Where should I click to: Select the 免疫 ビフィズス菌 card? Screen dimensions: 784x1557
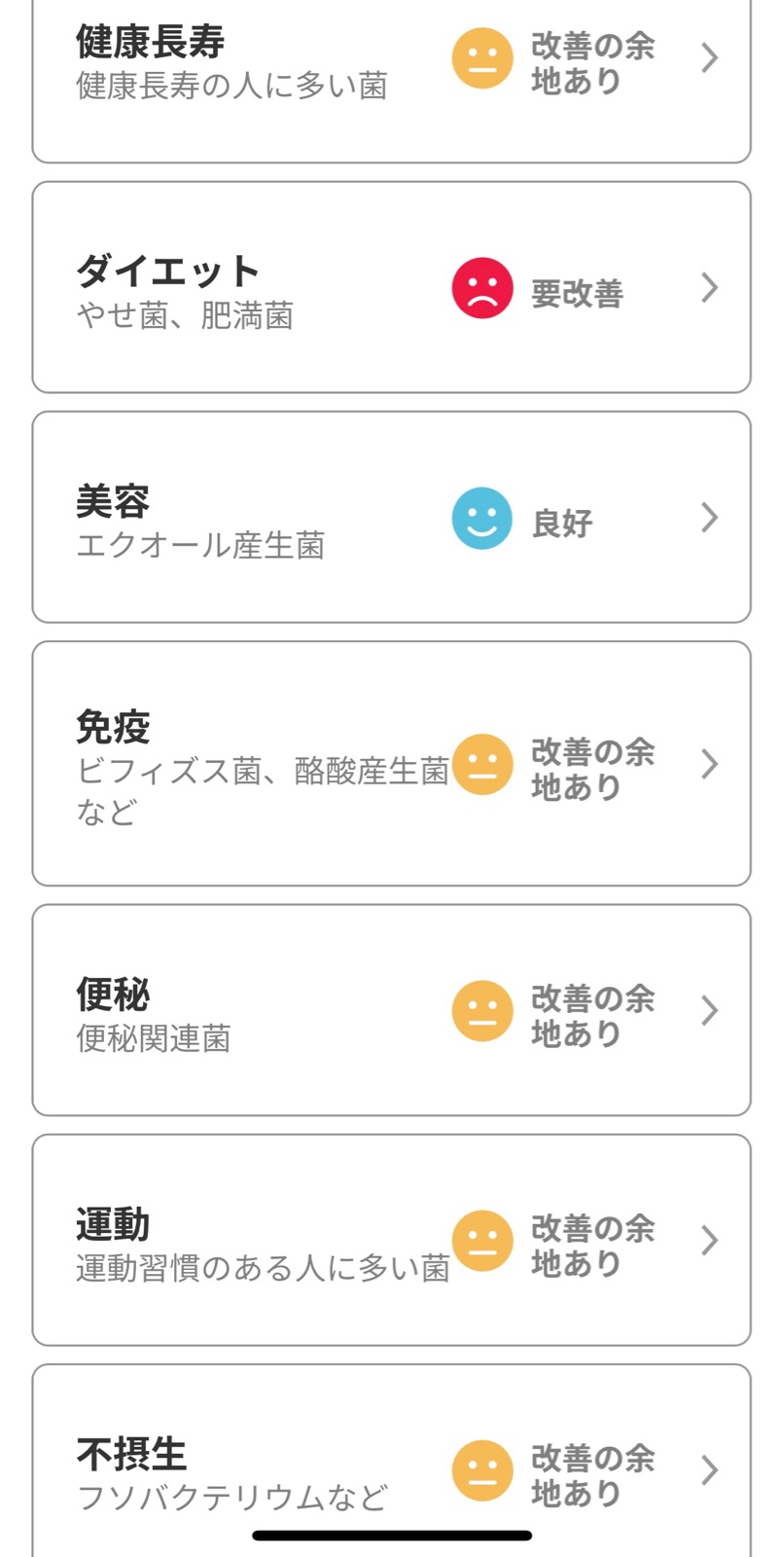[x=391, y=764]
